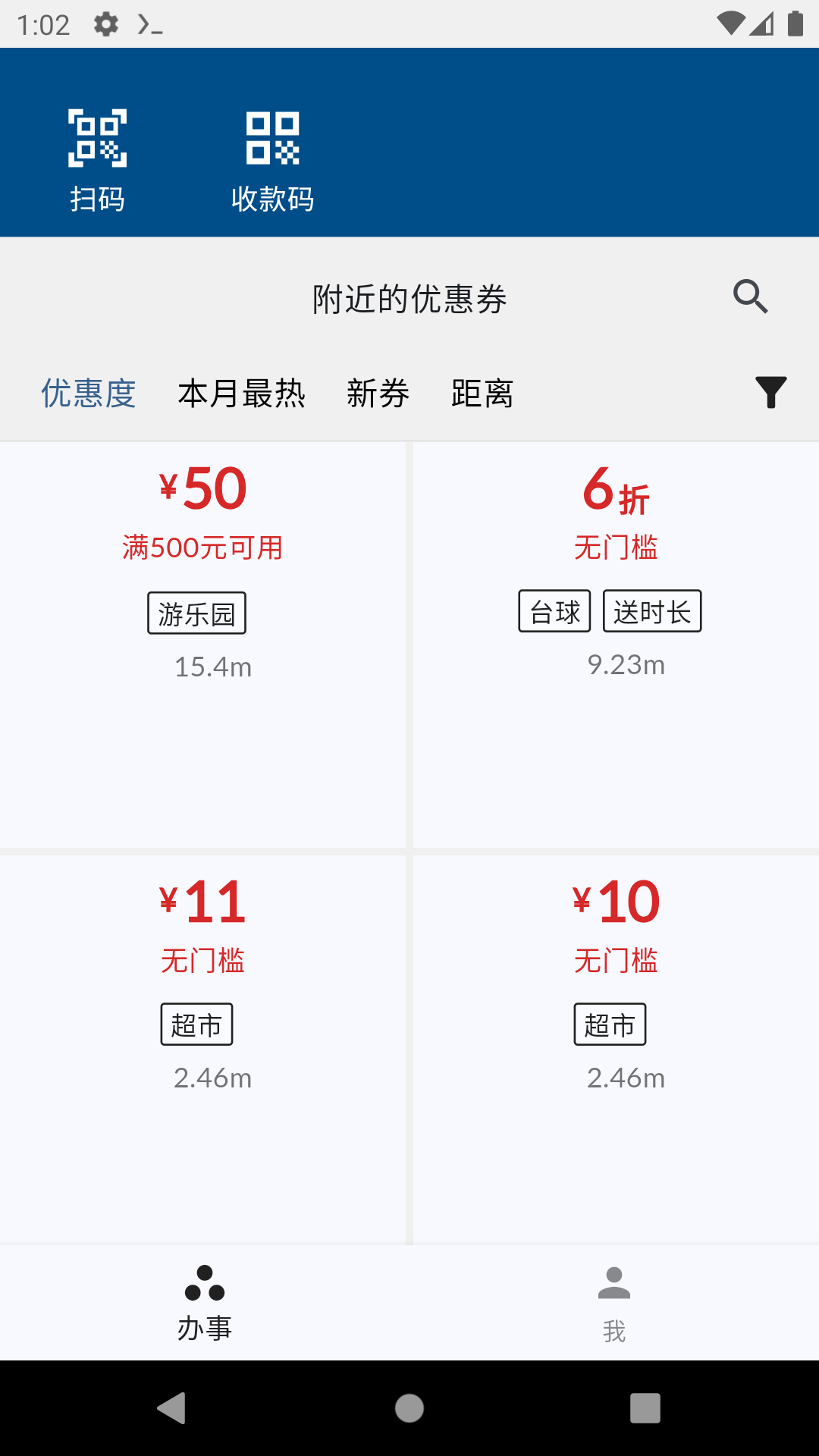Tap the Android home button
The height and width of the screenshot is (1456, 819).
point(409,1408)
